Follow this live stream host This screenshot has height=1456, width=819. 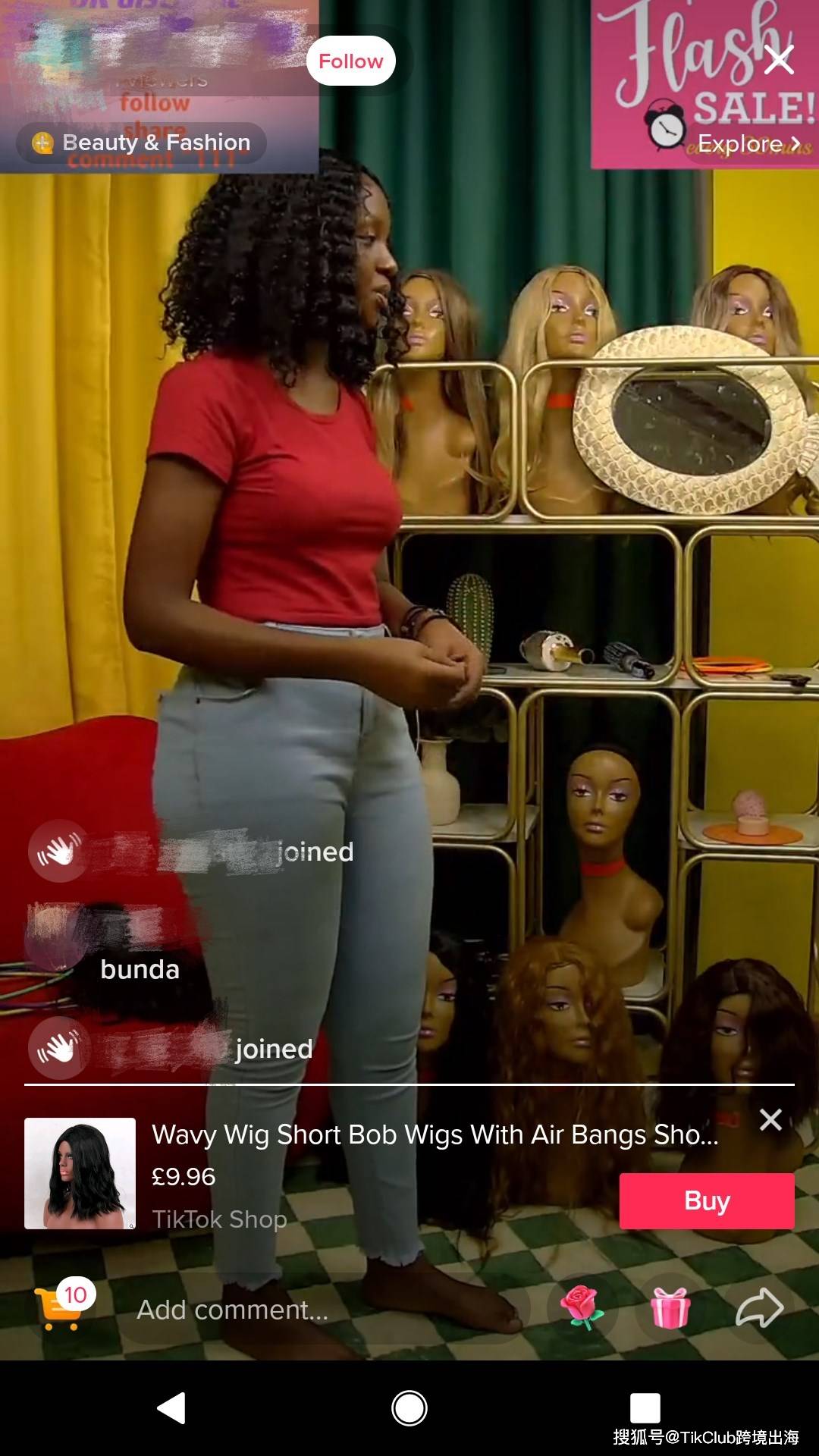click(350, 61)
